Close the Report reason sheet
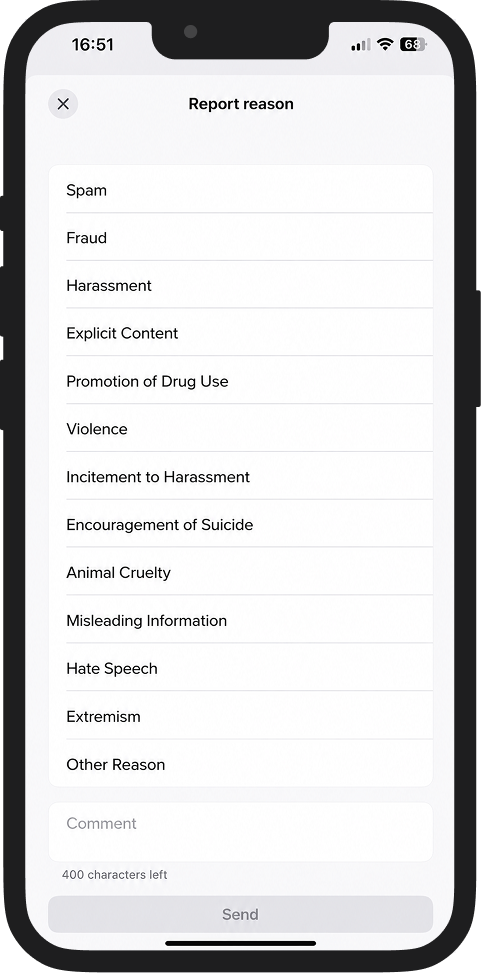Screen dimensions: 481x973 coord(63,104)
